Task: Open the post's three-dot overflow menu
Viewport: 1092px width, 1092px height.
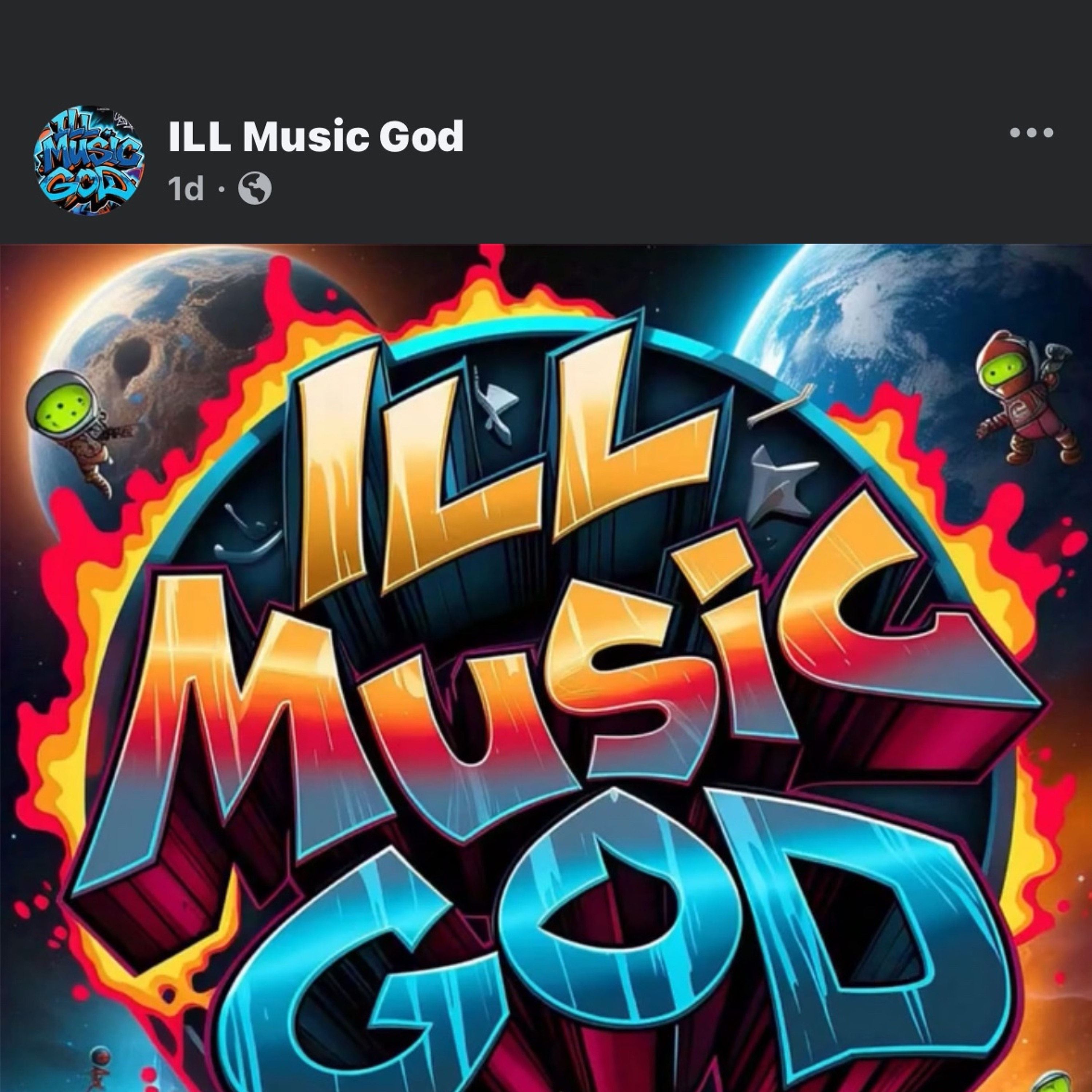Action: click(1031, 133)
